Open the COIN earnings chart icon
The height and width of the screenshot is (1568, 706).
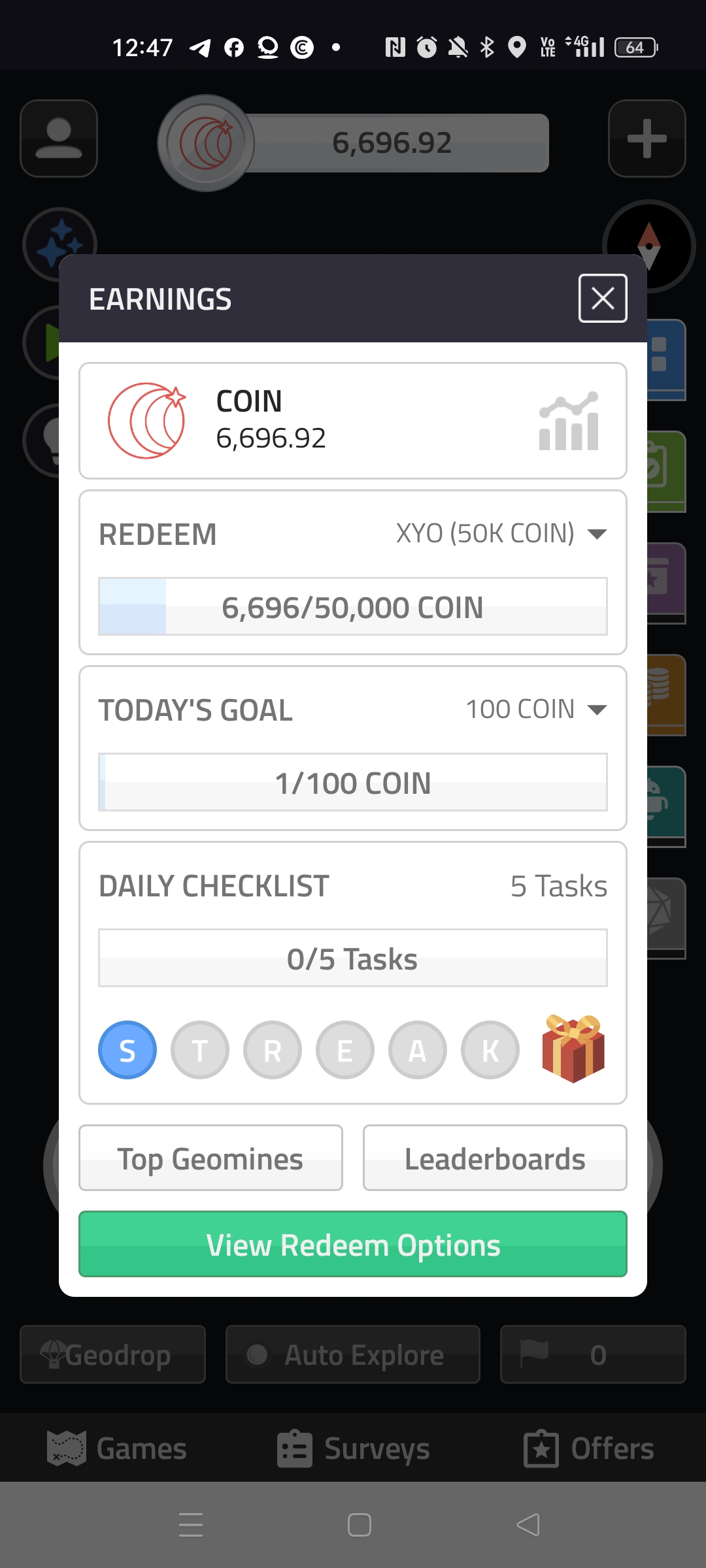pos(568,421)
